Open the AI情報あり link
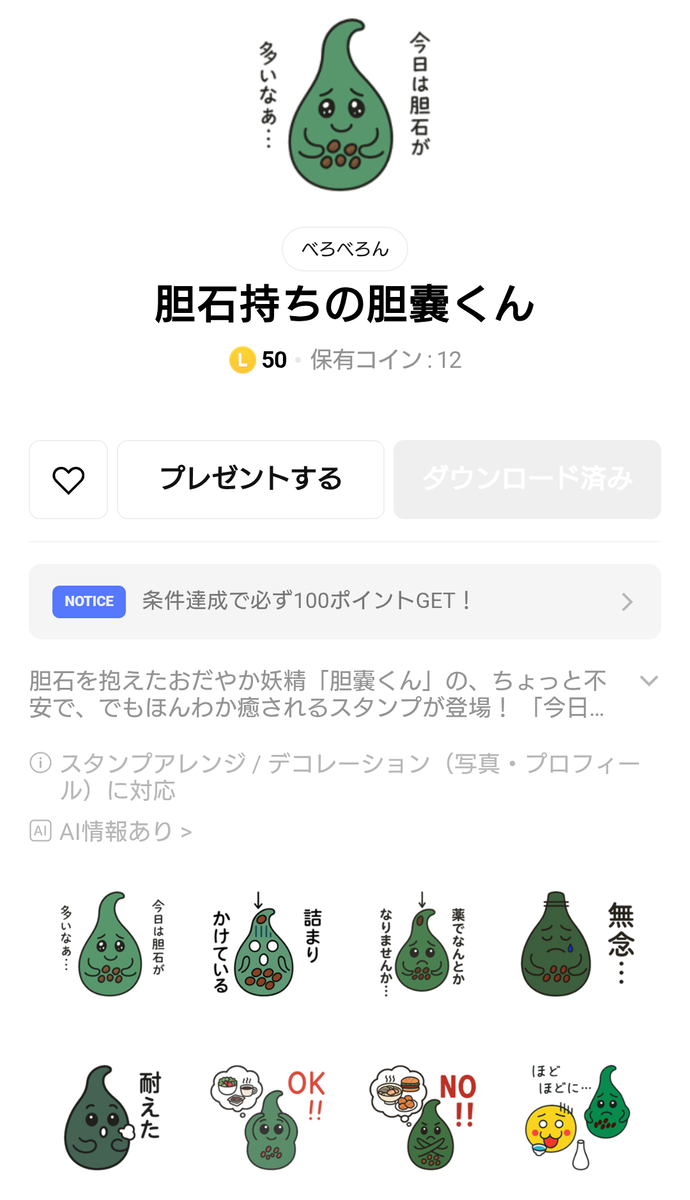 pos(111,831)
